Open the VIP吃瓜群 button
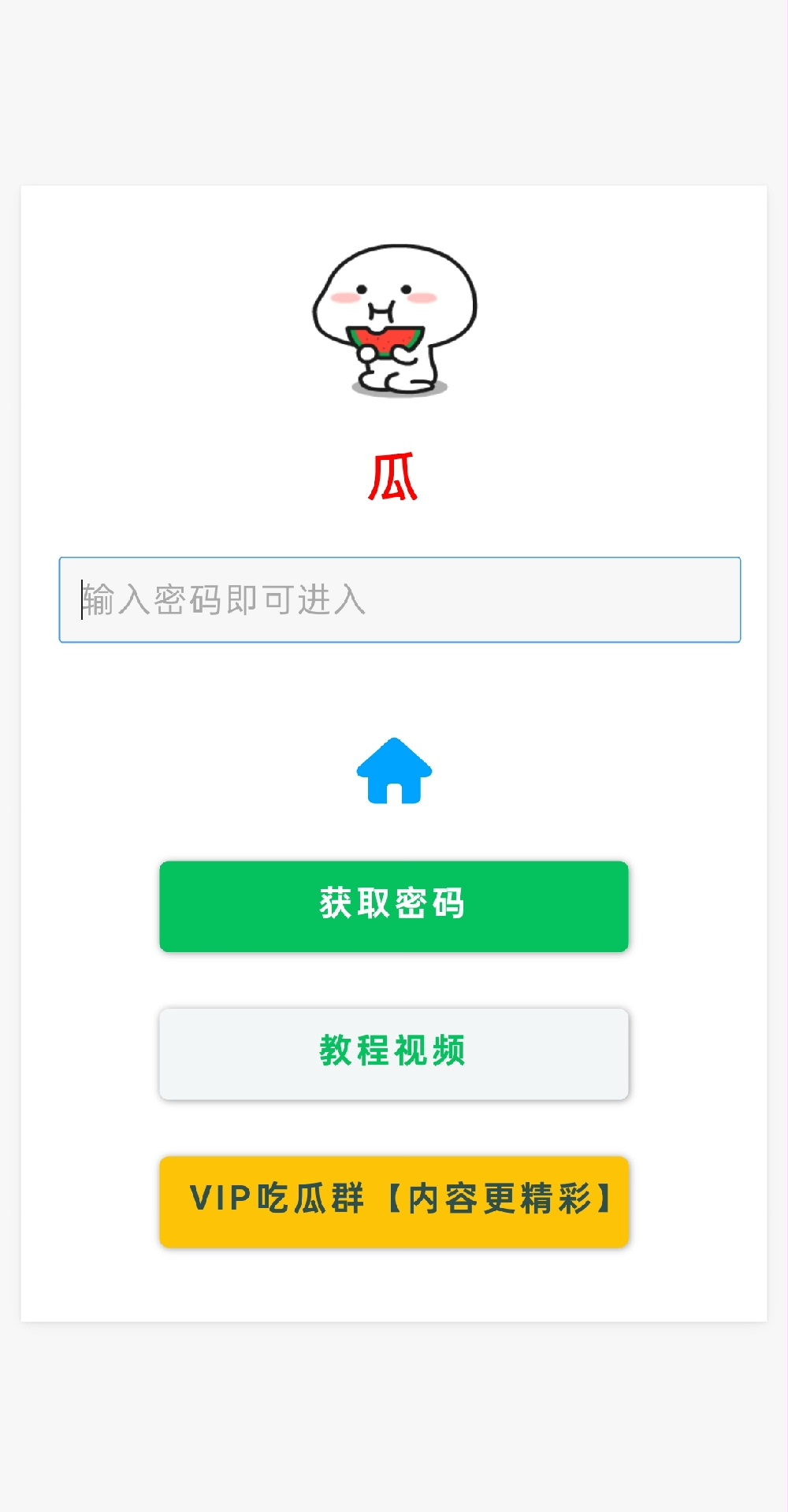The height and width of the screenshot is (1512, 788). pos(394,1202)
